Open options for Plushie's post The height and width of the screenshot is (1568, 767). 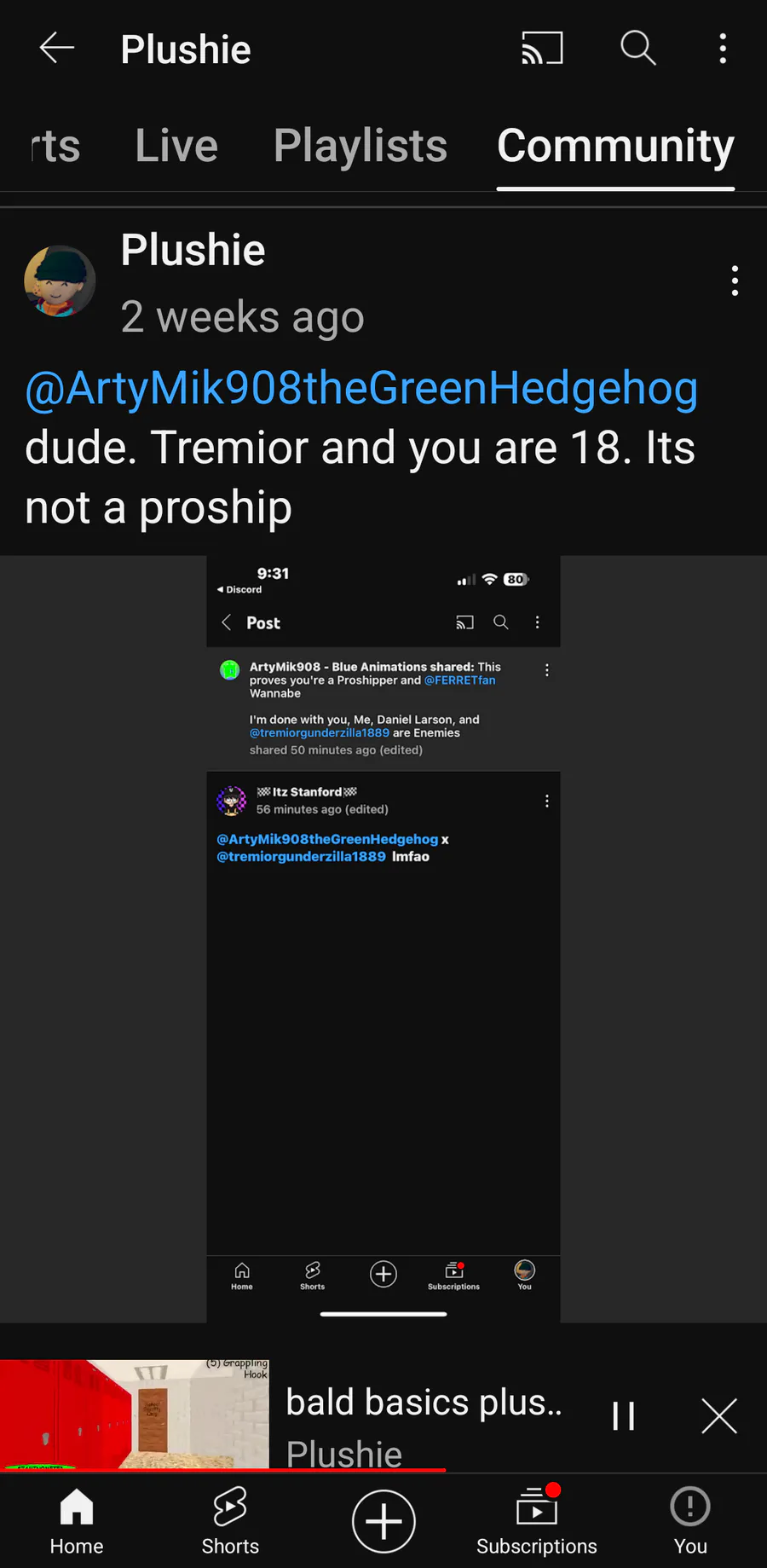pyautogui.click(x=735, y=281)
